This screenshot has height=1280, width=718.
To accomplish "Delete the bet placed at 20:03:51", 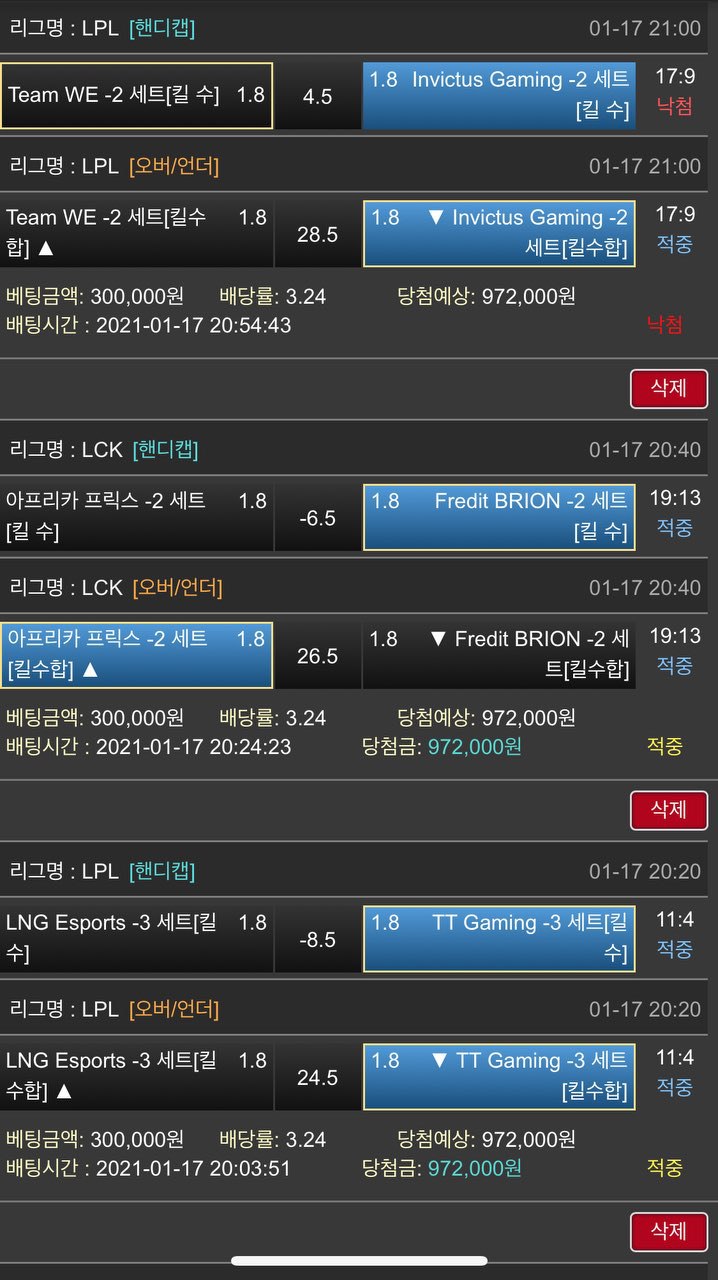I will [668, 1230].
